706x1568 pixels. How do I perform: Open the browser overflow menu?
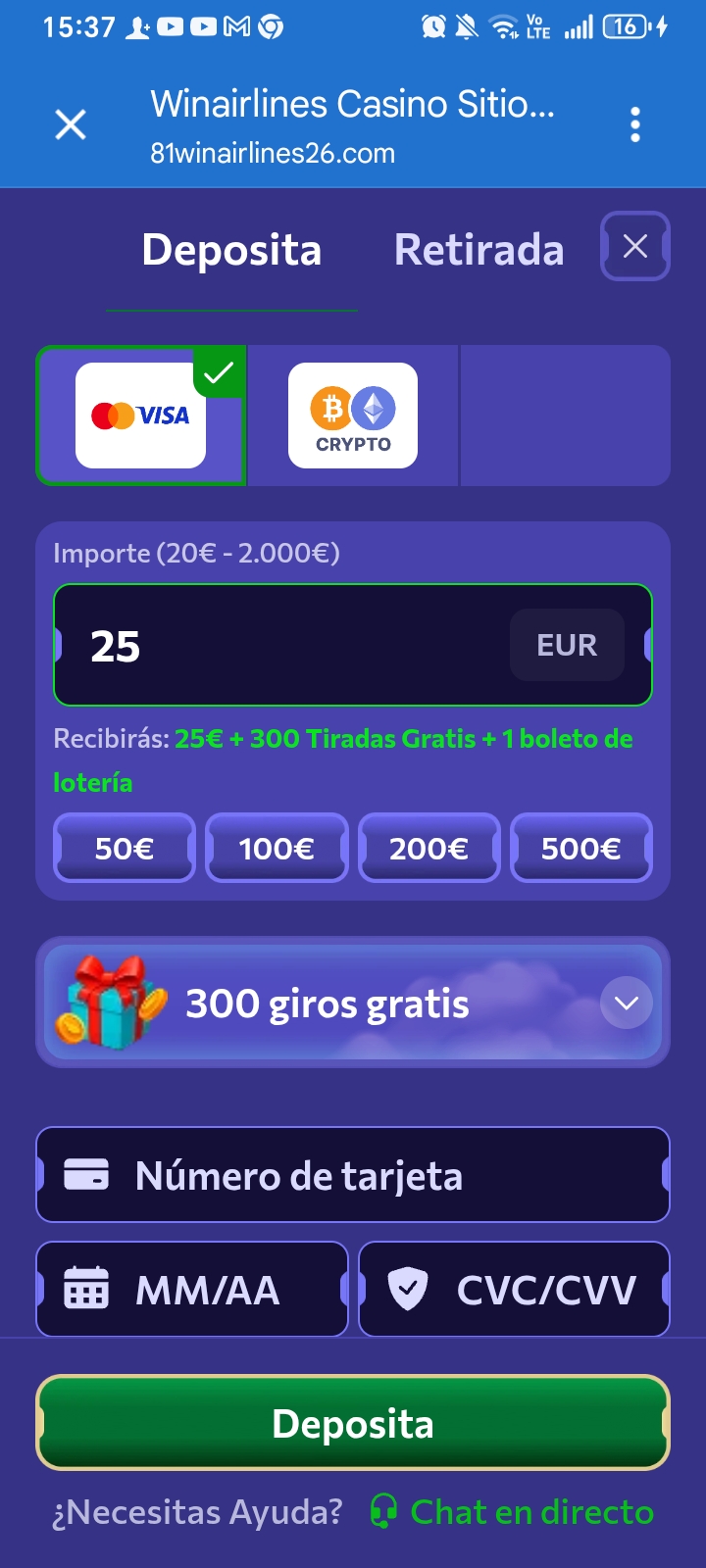[x=635, y=125]
